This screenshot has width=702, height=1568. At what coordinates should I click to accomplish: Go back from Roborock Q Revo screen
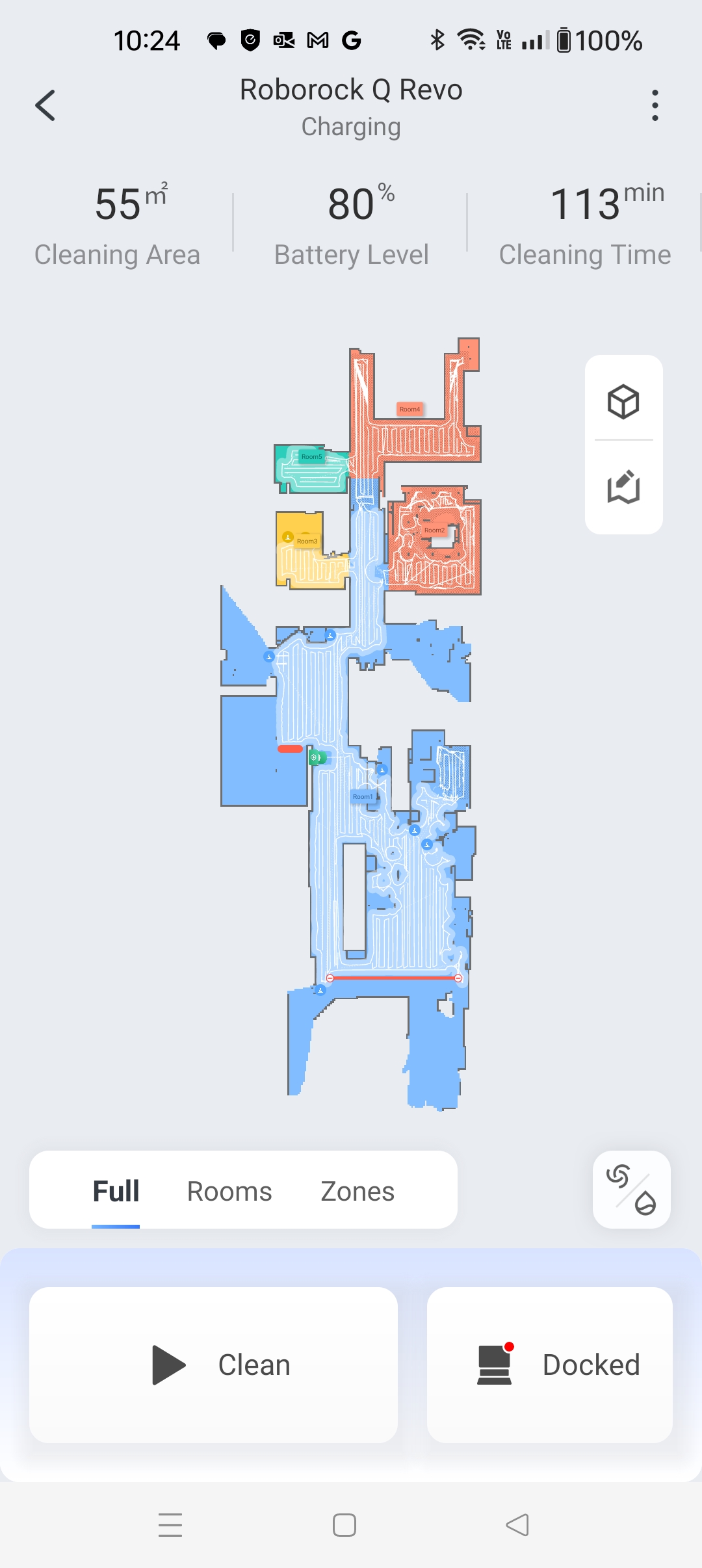point(45,106)
